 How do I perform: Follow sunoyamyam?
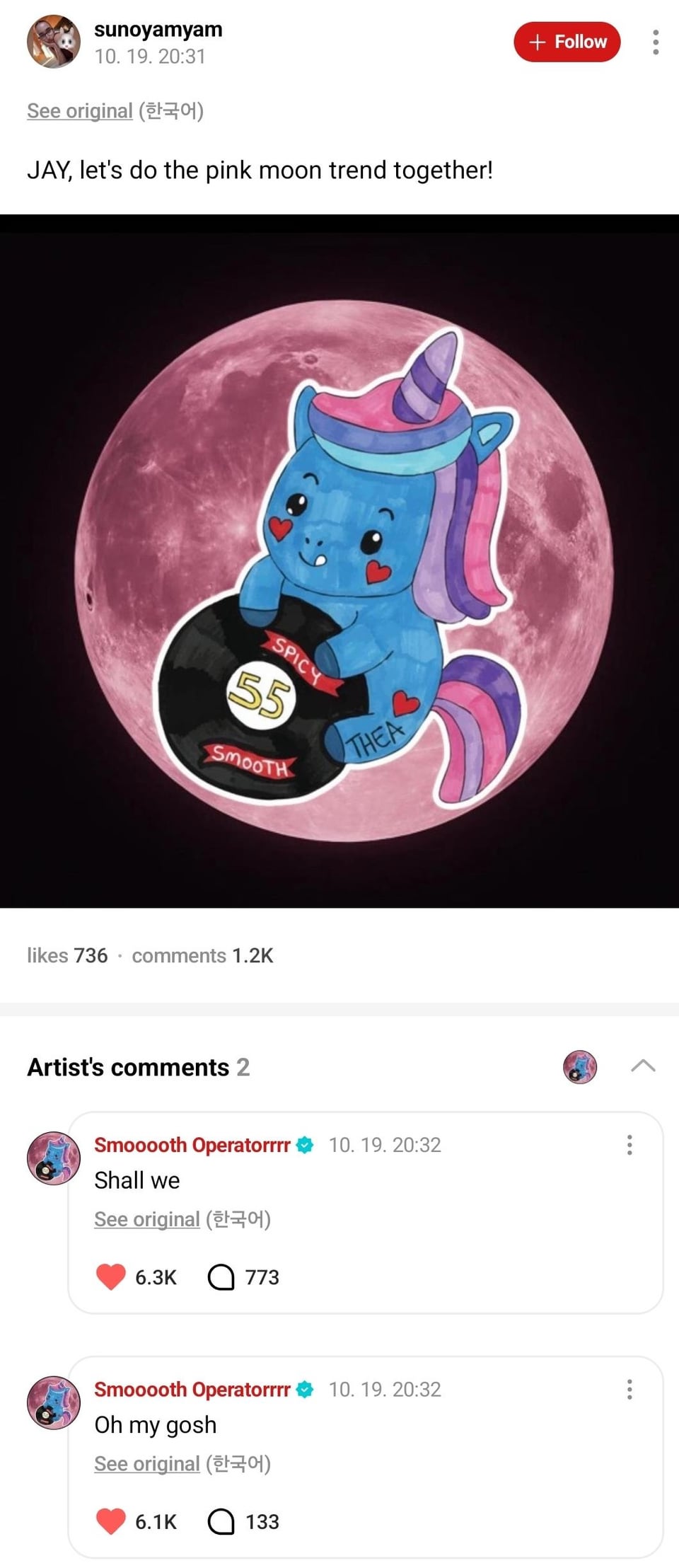(567, 42)
